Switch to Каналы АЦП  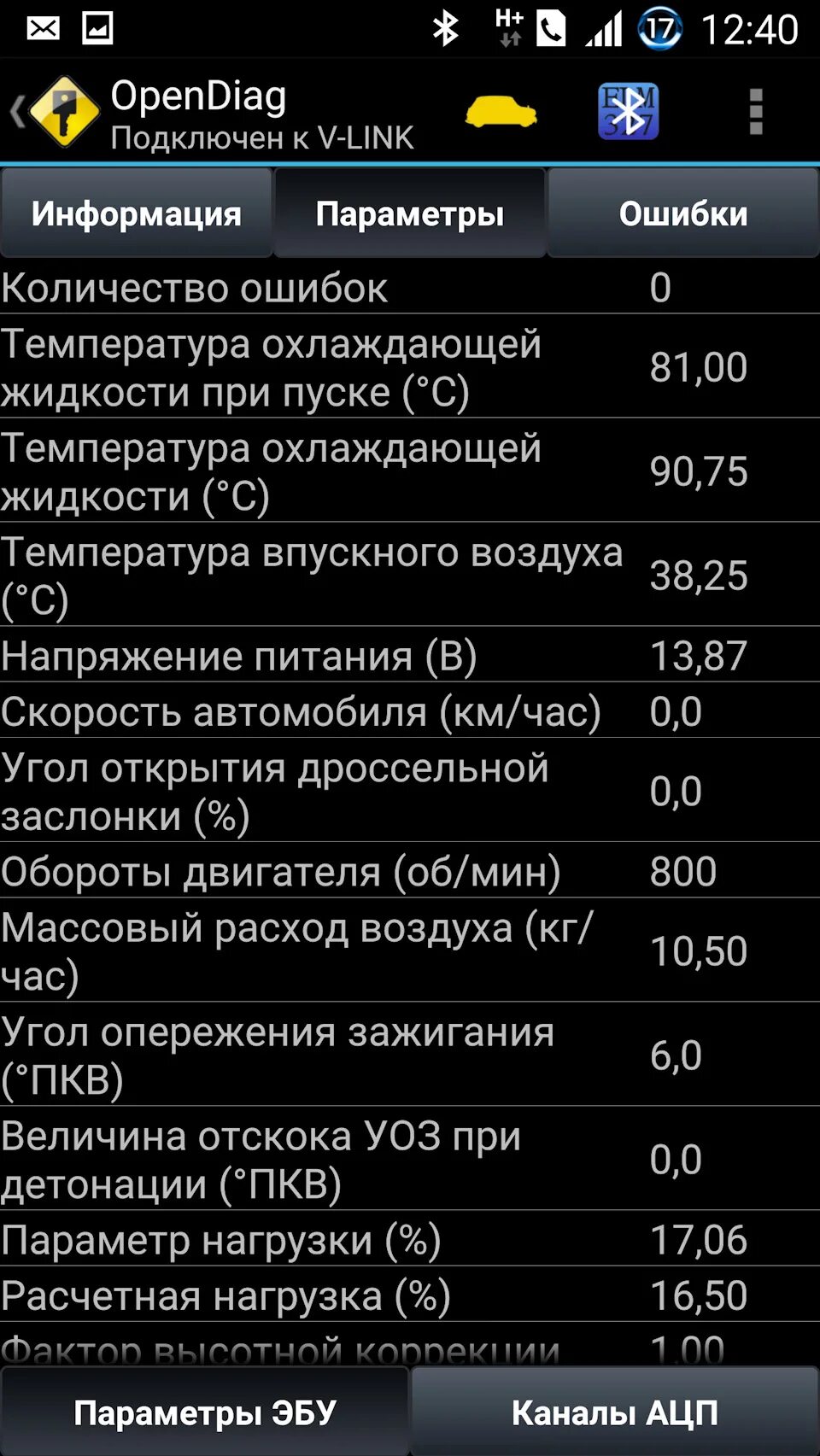click(x=615, y=1412)
